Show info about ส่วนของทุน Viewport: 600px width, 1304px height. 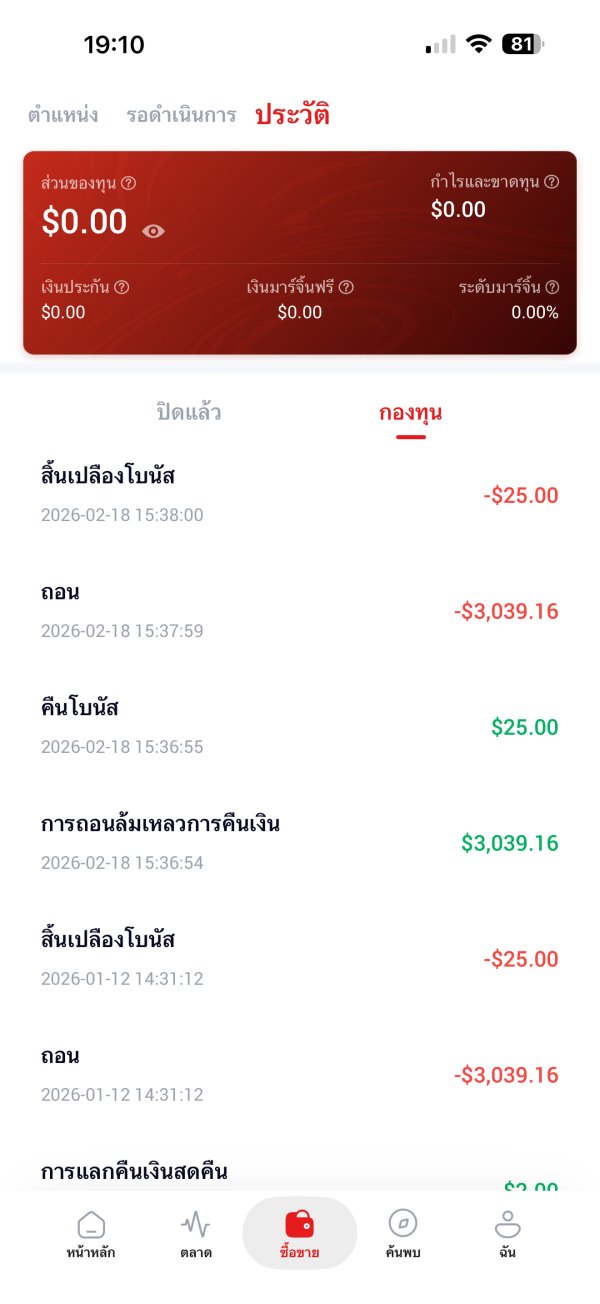point(128,183)
